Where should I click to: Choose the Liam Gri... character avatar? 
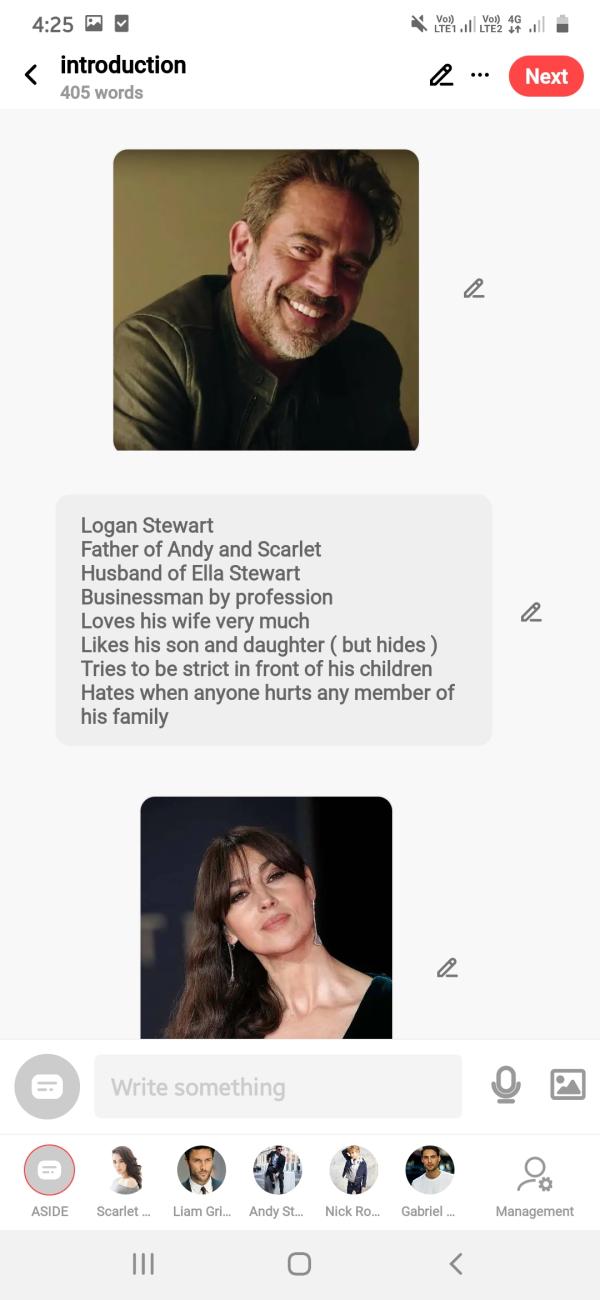pyautogui.click(x=201, y=1170)
